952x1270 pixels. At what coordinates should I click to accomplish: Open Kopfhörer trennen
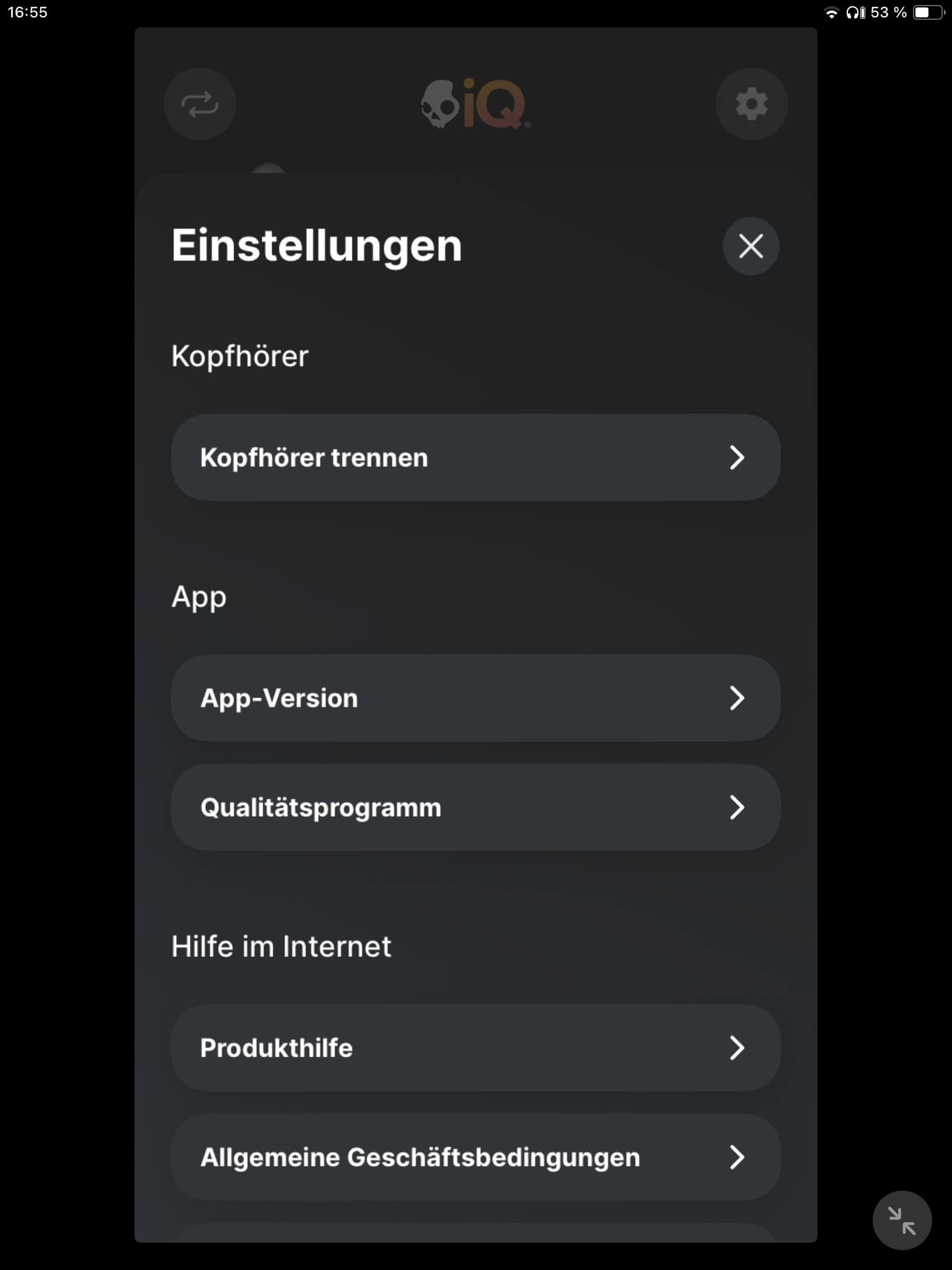475,458
